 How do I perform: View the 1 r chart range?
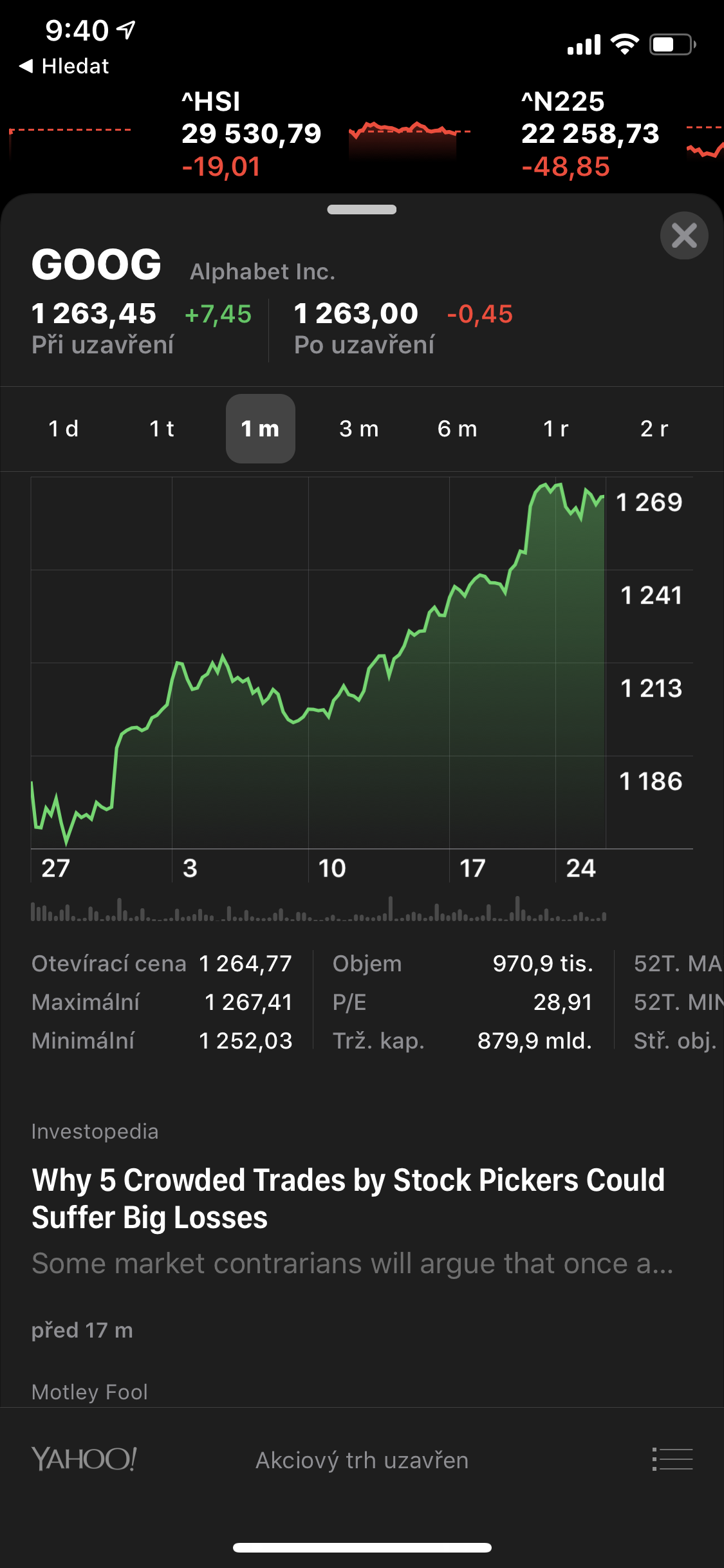tap(556, 429)
